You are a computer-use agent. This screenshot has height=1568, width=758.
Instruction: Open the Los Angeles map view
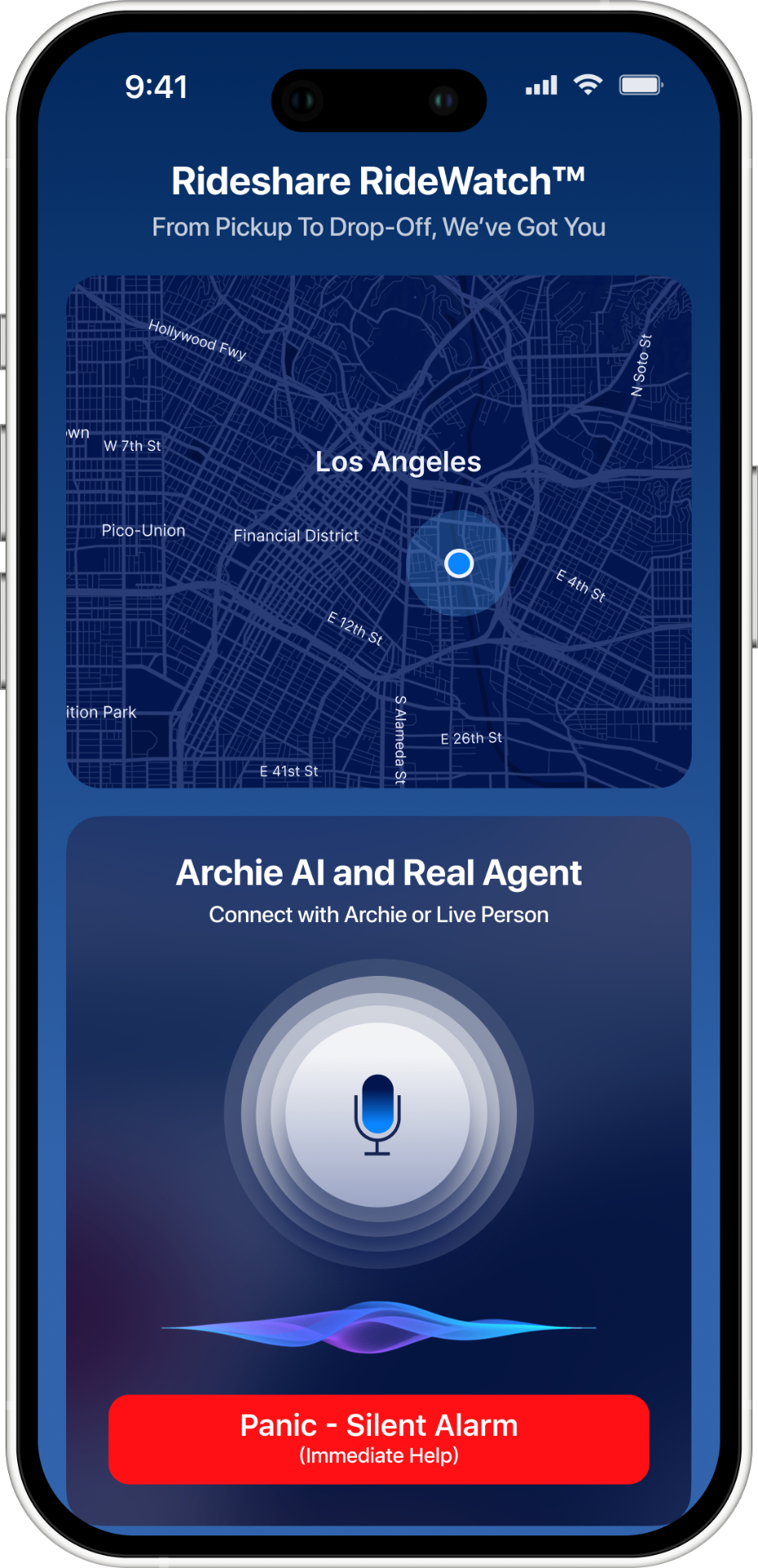pos(378,532)
